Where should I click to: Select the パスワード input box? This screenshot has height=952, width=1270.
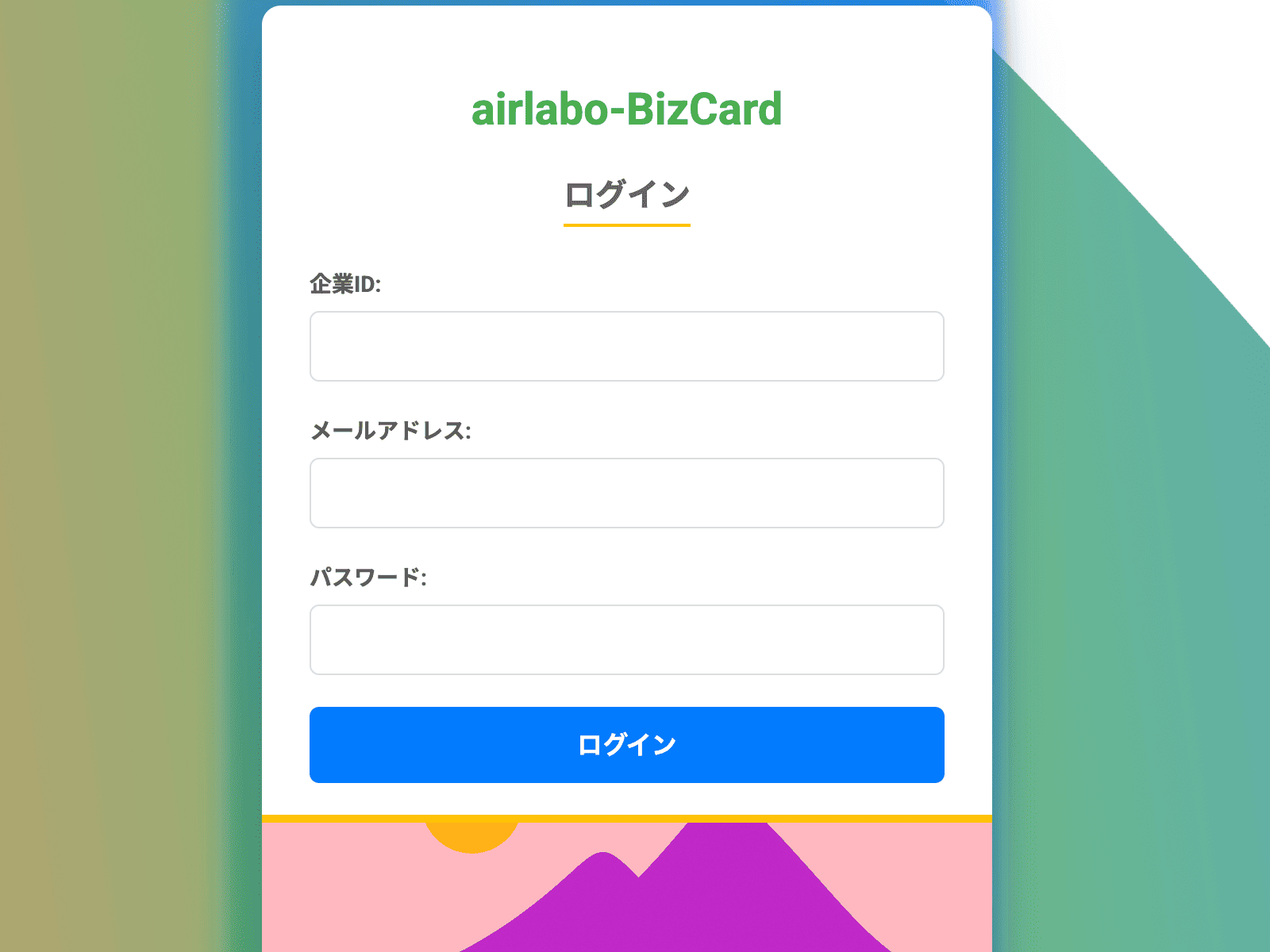point(626,639)
